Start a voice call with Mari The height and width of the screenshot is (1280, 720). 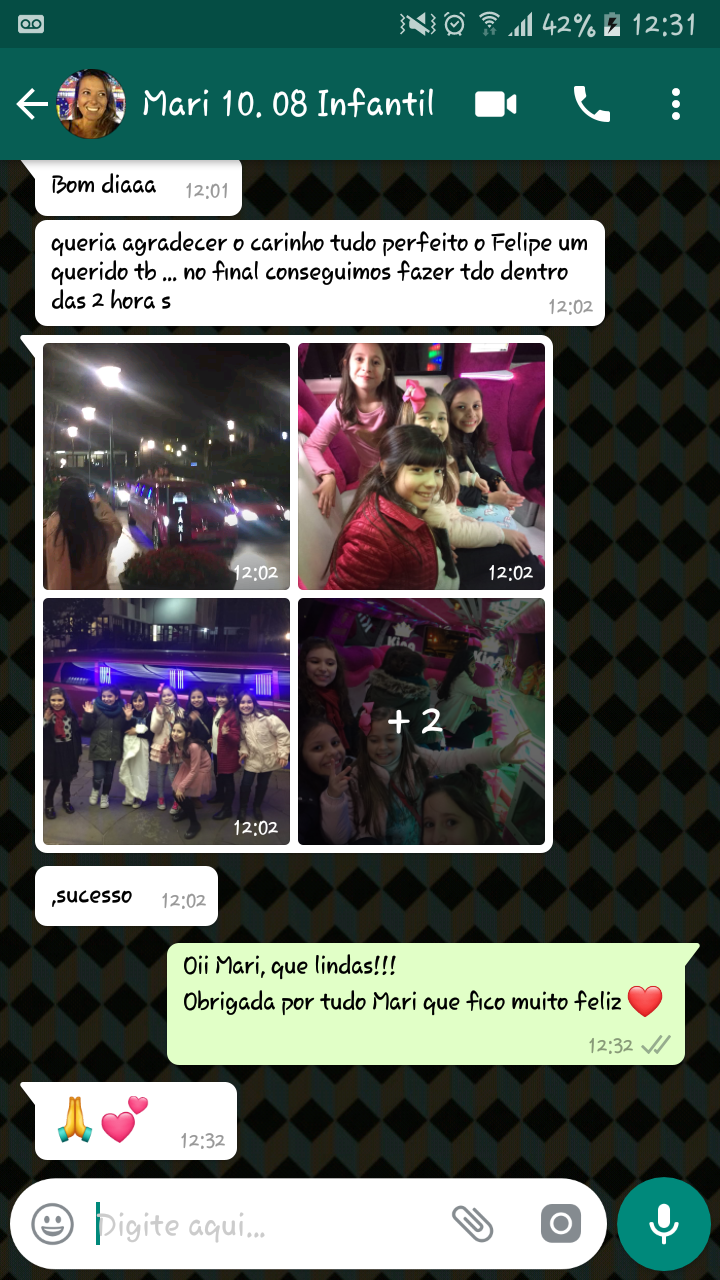(x=591, y=104)
